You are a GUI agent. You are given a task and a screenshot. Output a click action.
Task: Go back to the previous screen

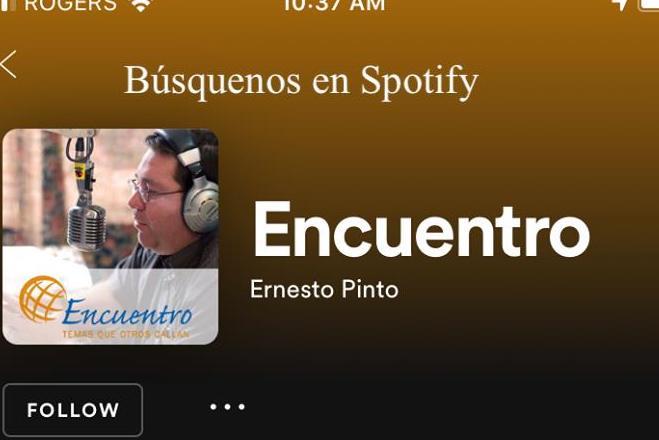coord(9,65)
